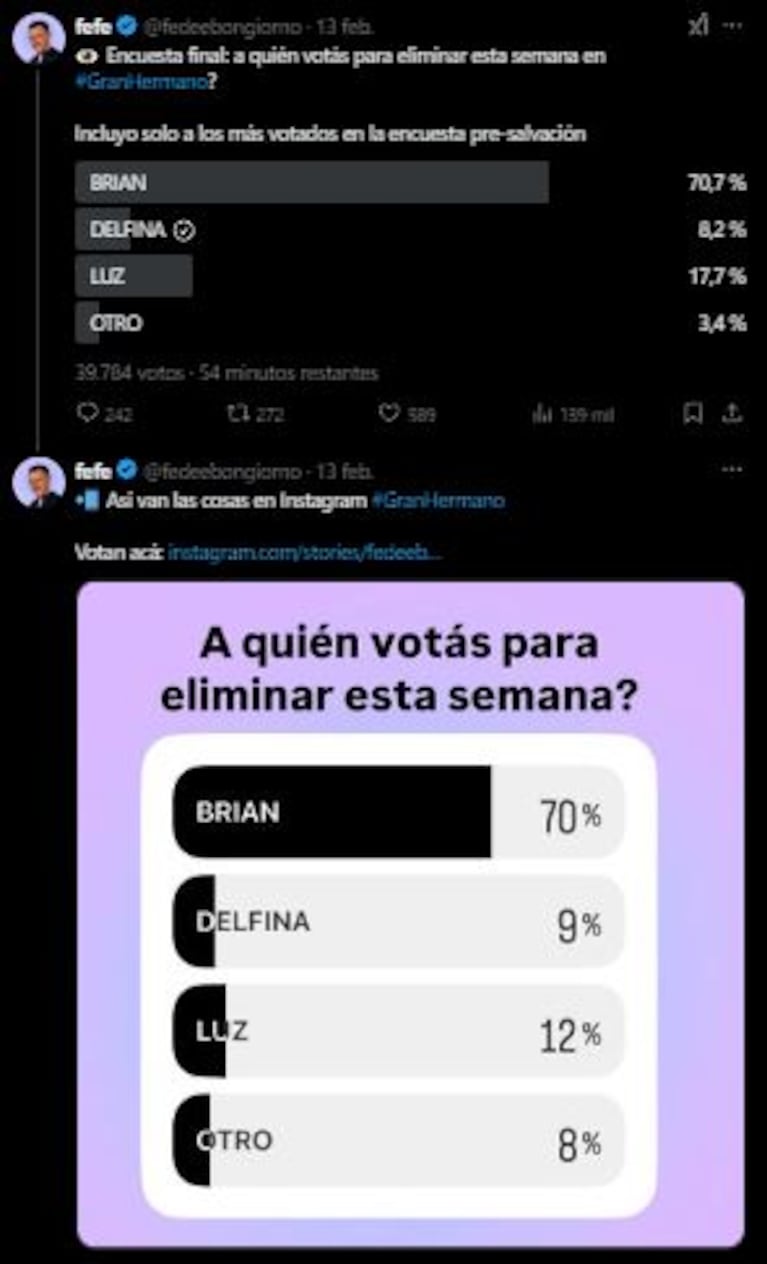Reply to the Encuesta final tweet

(89, 413)
